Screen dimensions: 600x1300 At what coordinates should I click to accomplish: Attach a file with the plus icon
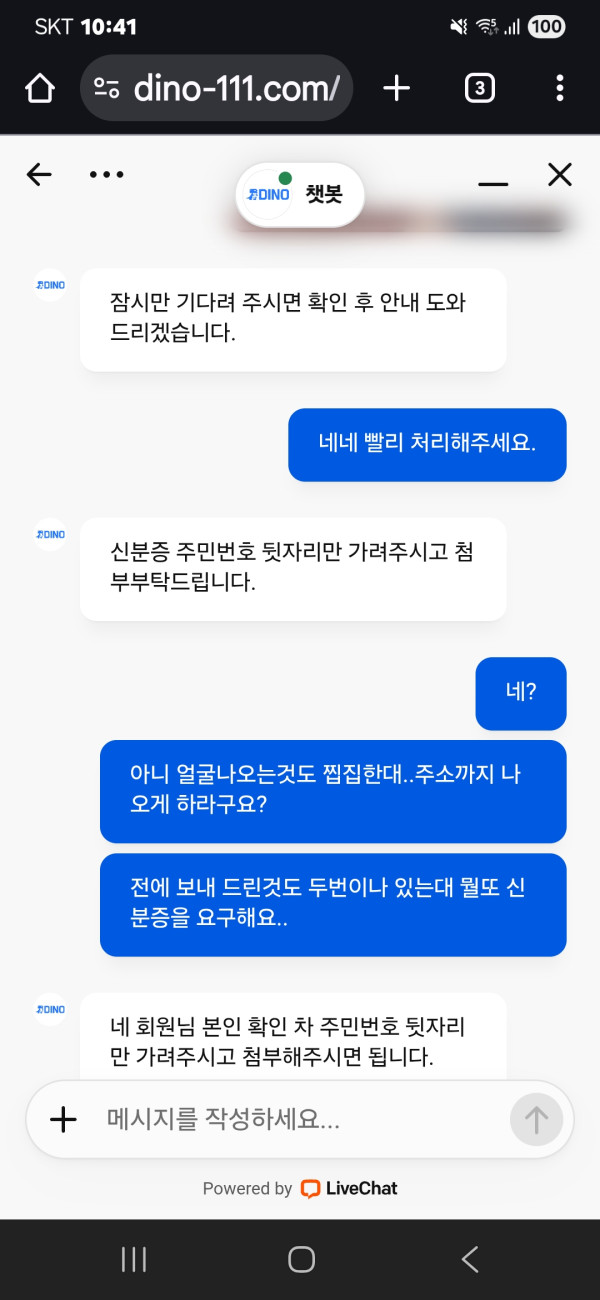pos(63,1120)
